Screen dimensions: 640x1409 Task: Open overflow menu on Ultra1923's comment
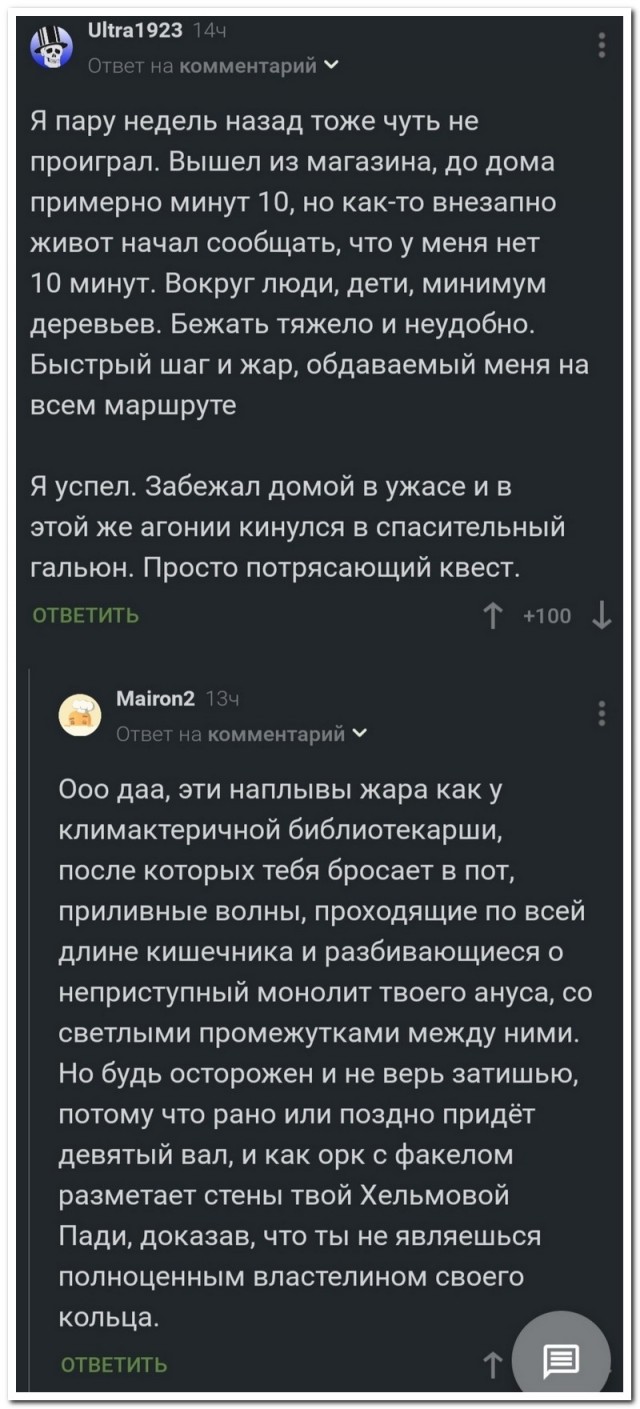click(x=601, y=46)
